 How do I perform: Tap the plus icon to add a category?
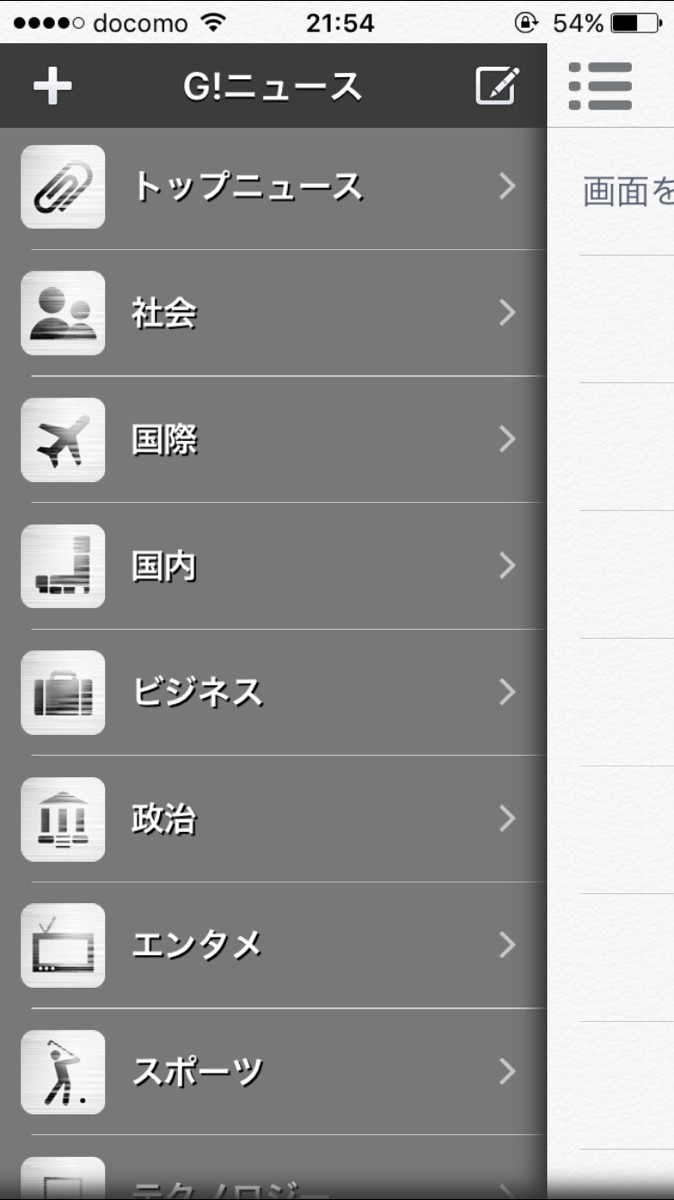coord(52,87)
